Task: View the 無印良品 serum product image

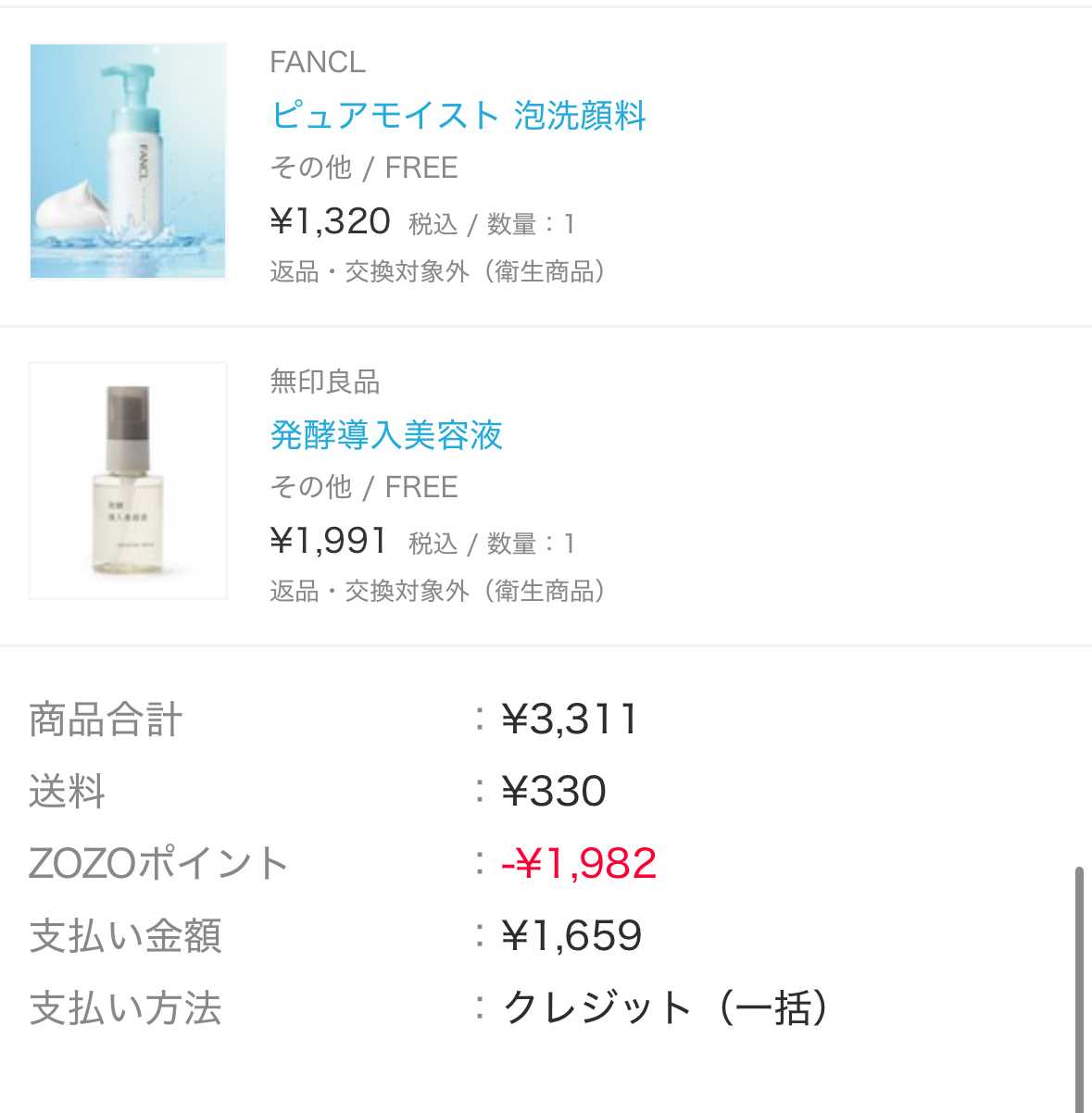Action: (x=128, y=481)
